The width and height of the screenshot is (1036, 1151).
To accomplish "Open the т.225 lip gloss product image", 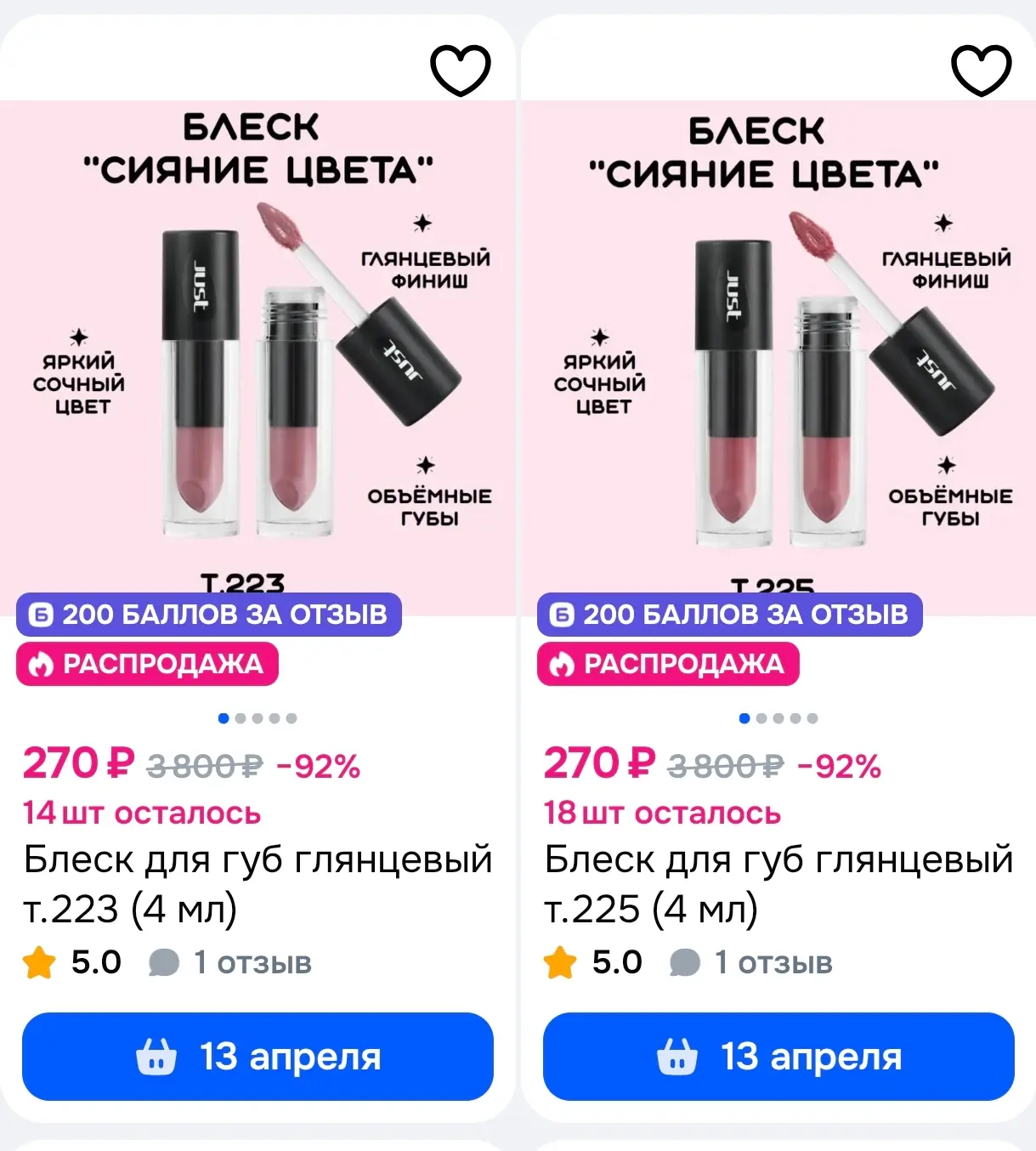I will pos(778,357).
